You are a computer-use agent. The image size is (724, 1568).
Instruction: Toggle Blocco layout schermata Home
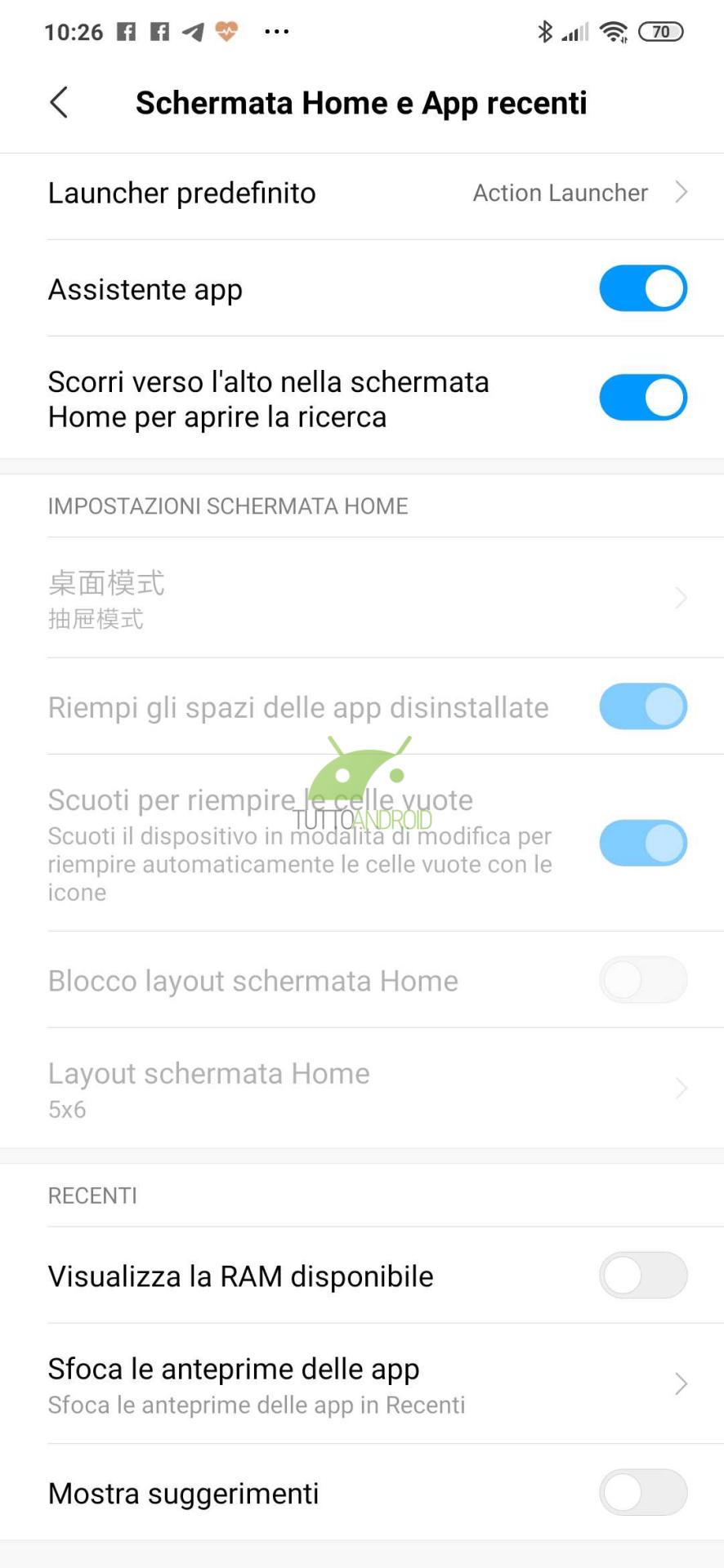pyautogui.click(x=643, y=980)
